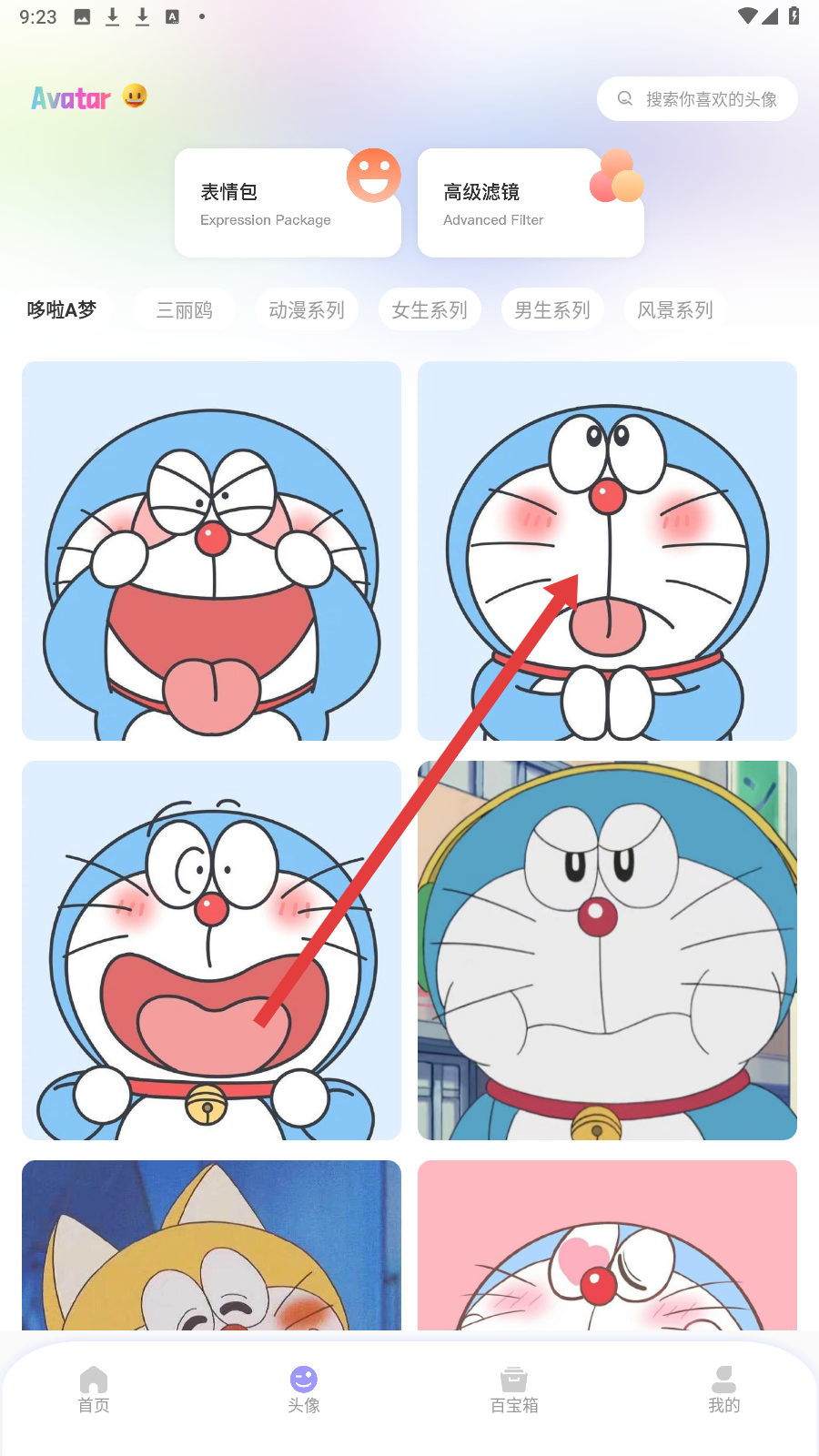Show the 女生系列 avatars

(430, 310)
